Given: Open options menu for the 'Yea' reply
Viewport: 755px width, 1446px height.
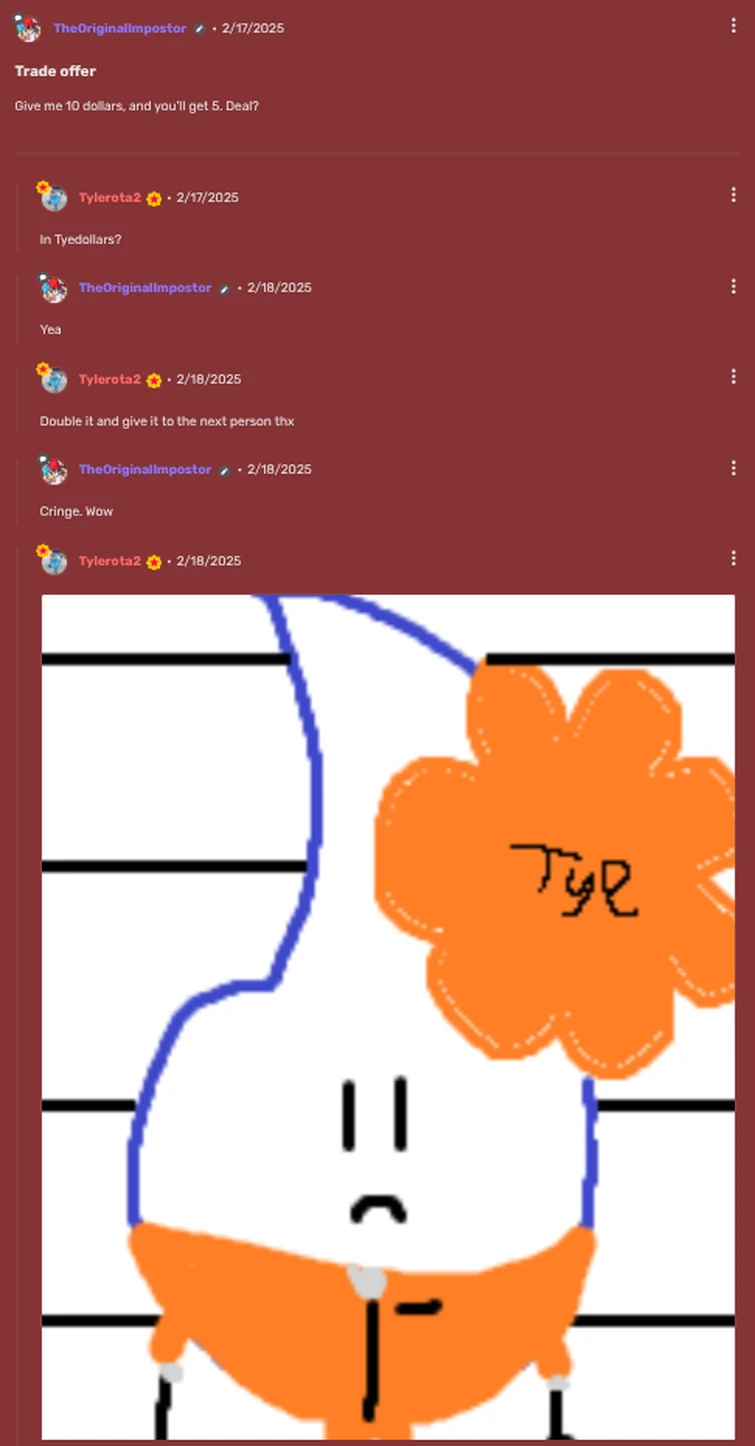Looking at the screenshot, I should (x=733, y=286).
